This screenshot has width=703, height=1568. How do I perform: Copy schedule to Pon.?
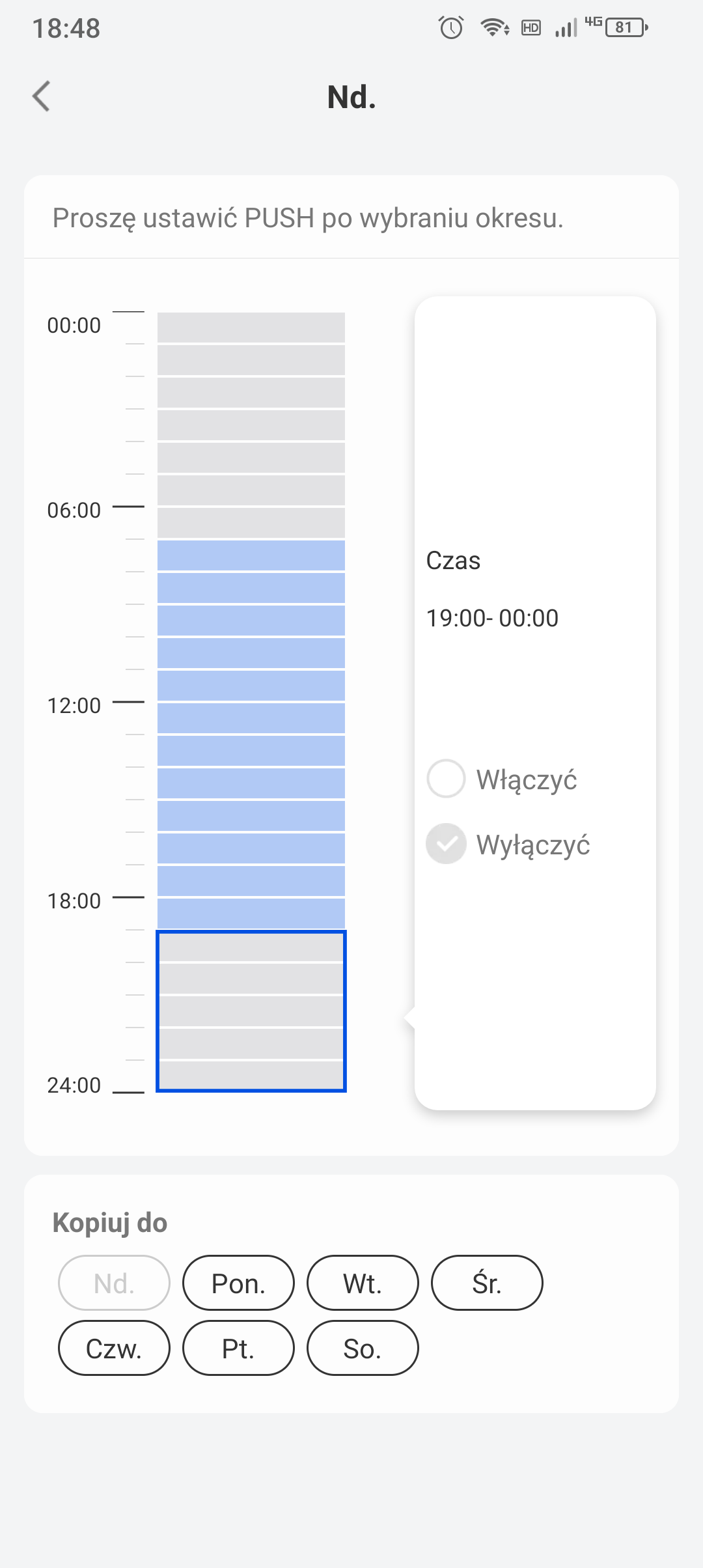click(x=238, y=1283)
